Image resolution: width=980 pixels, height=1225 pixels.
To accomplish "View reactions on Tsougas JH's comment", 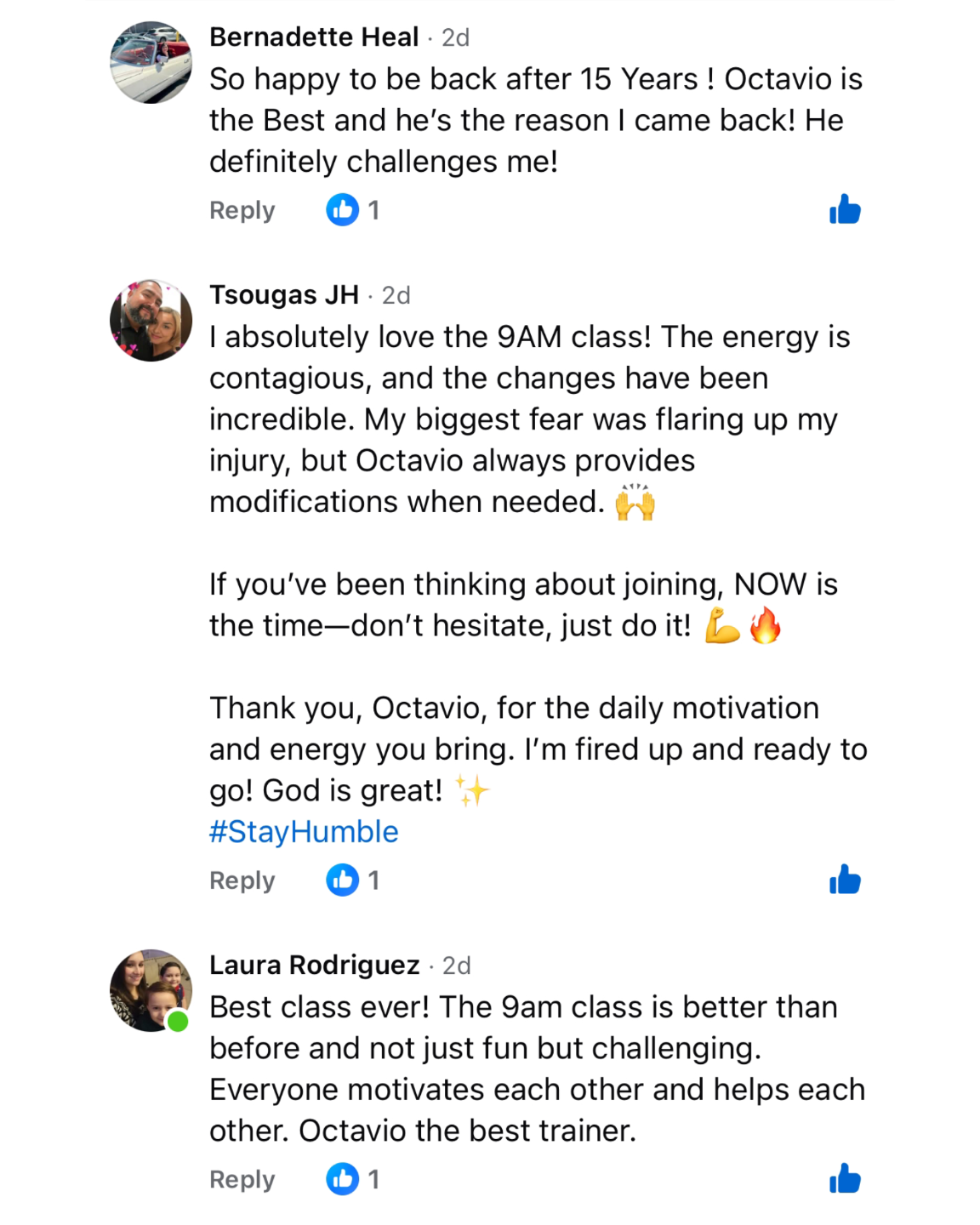I will (352, 880).
